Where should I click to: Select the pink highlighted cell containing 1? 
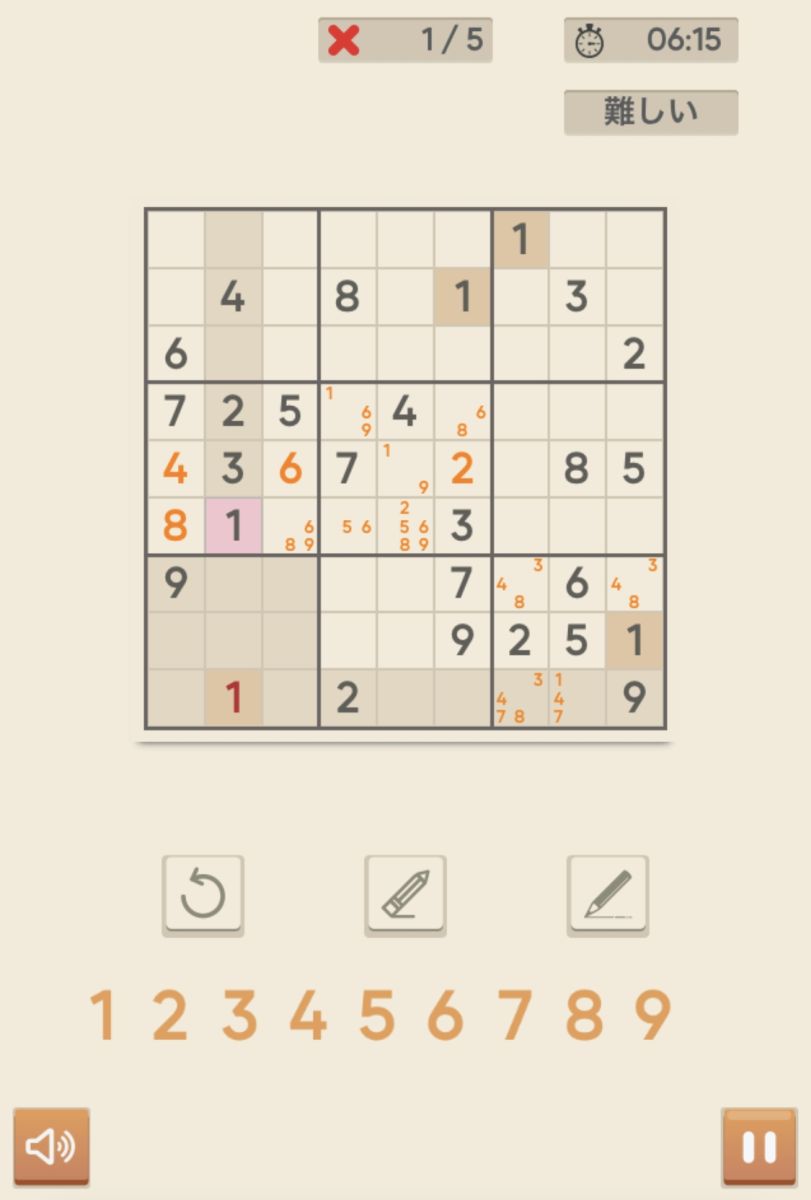(233, 526)
